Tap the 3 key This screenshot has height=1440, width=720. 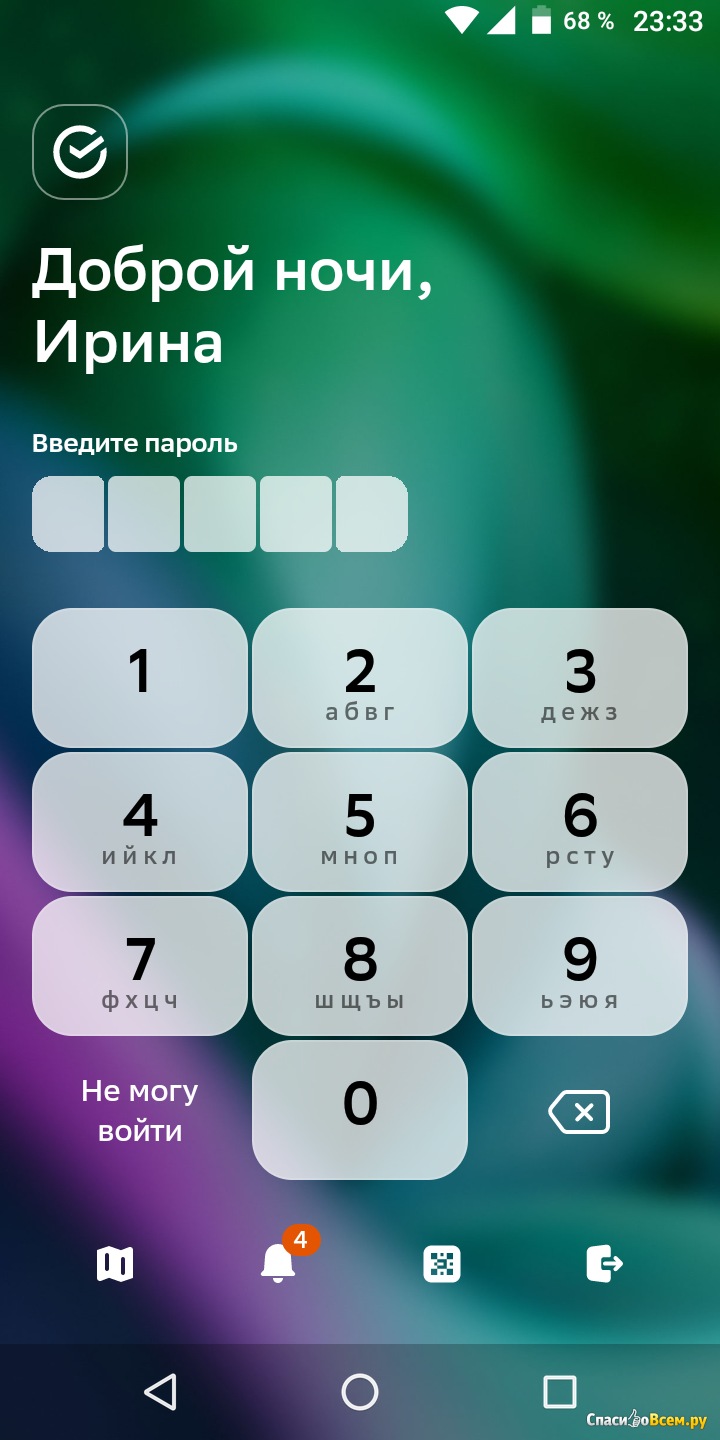pyautogui.click(x=580, y=678)
